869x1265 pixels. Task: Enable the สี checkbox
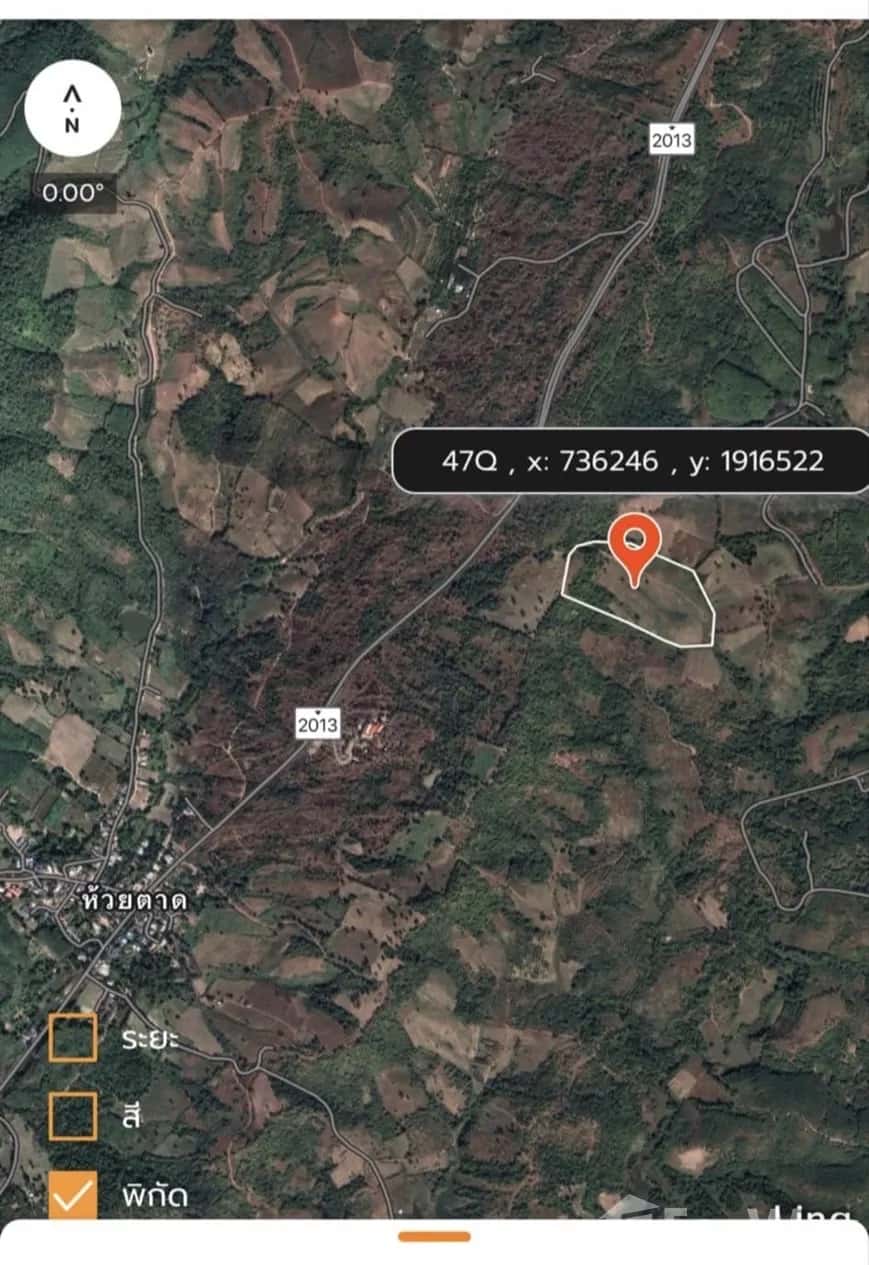(x=73, y=1115)
